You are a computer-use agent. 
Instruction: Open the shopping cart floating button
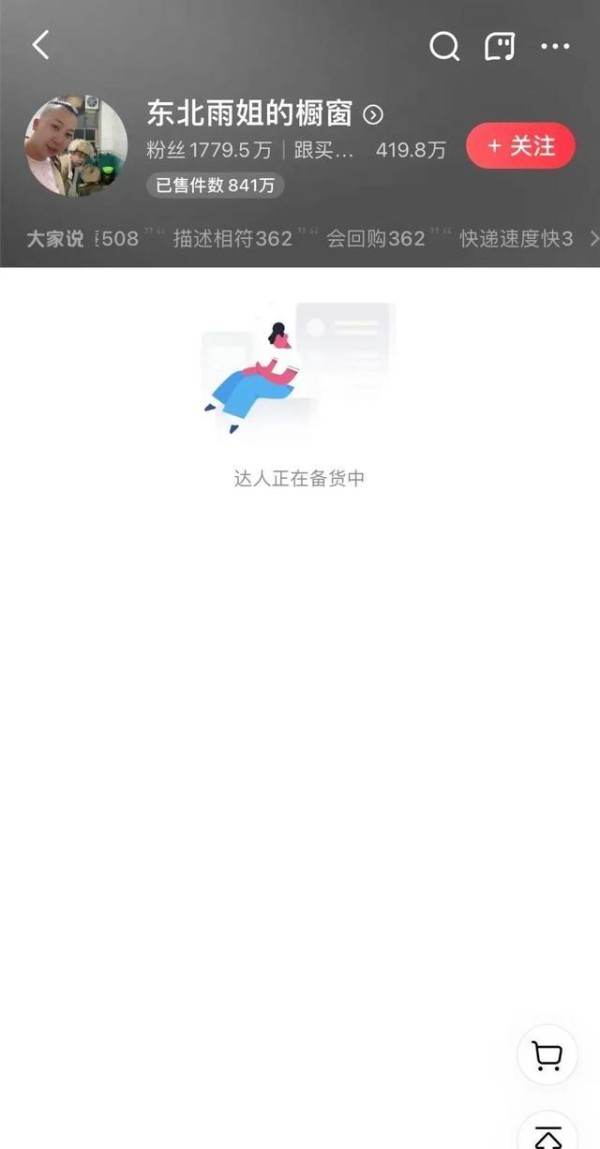(x=547, y=1055)
